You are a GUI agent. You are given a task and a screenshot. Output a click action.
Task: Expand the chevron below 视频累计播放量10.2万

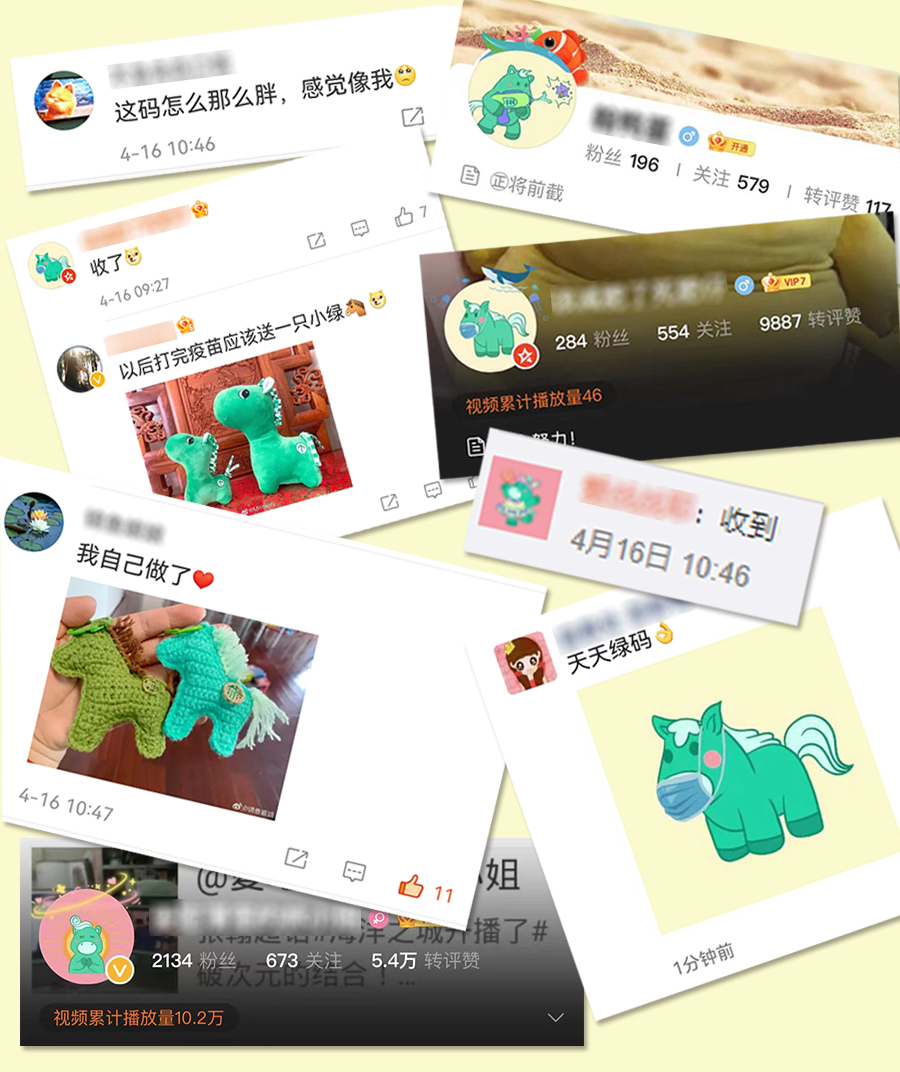tap(555, 1017)
